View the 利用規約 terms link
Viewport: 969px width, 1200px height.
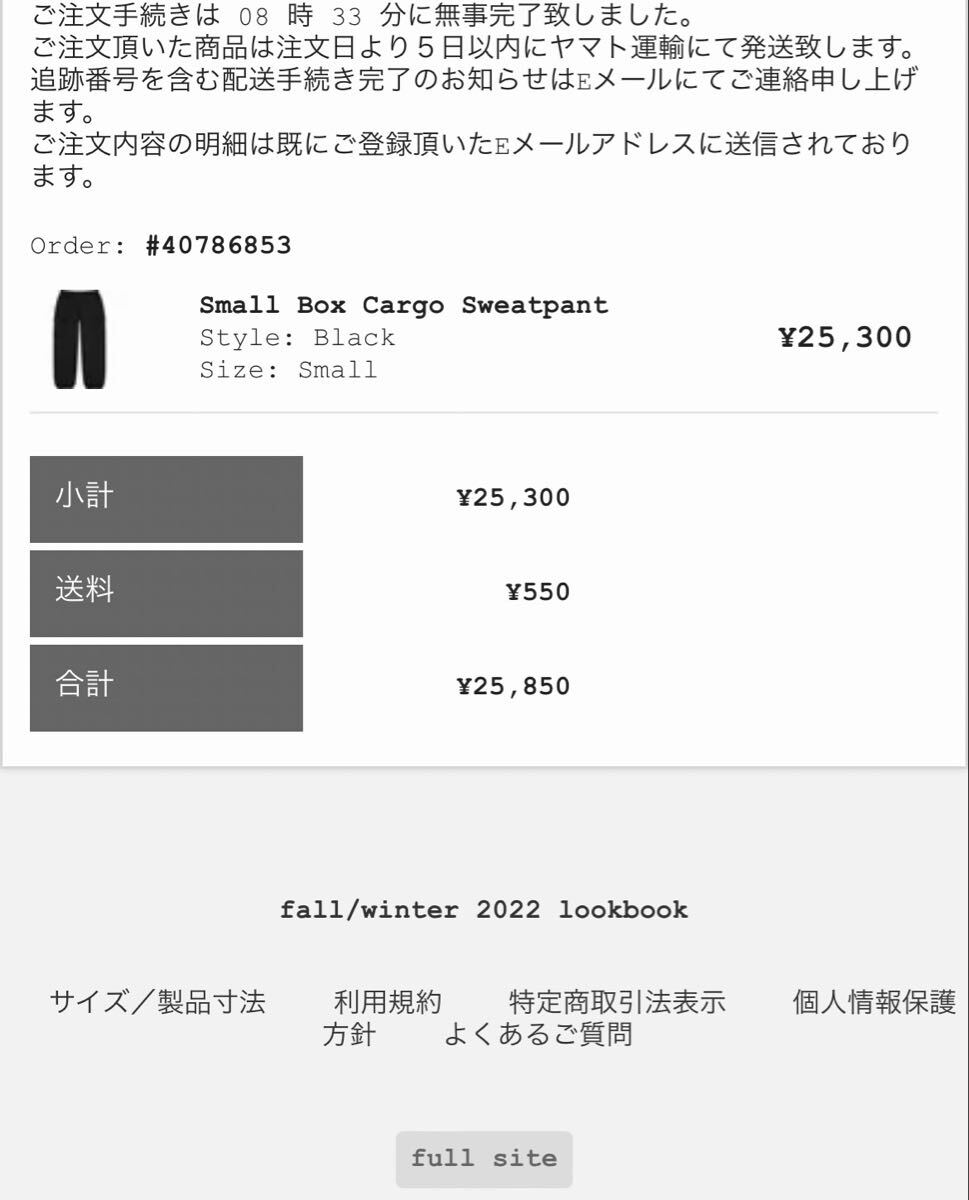click(x=387, y=1002)
